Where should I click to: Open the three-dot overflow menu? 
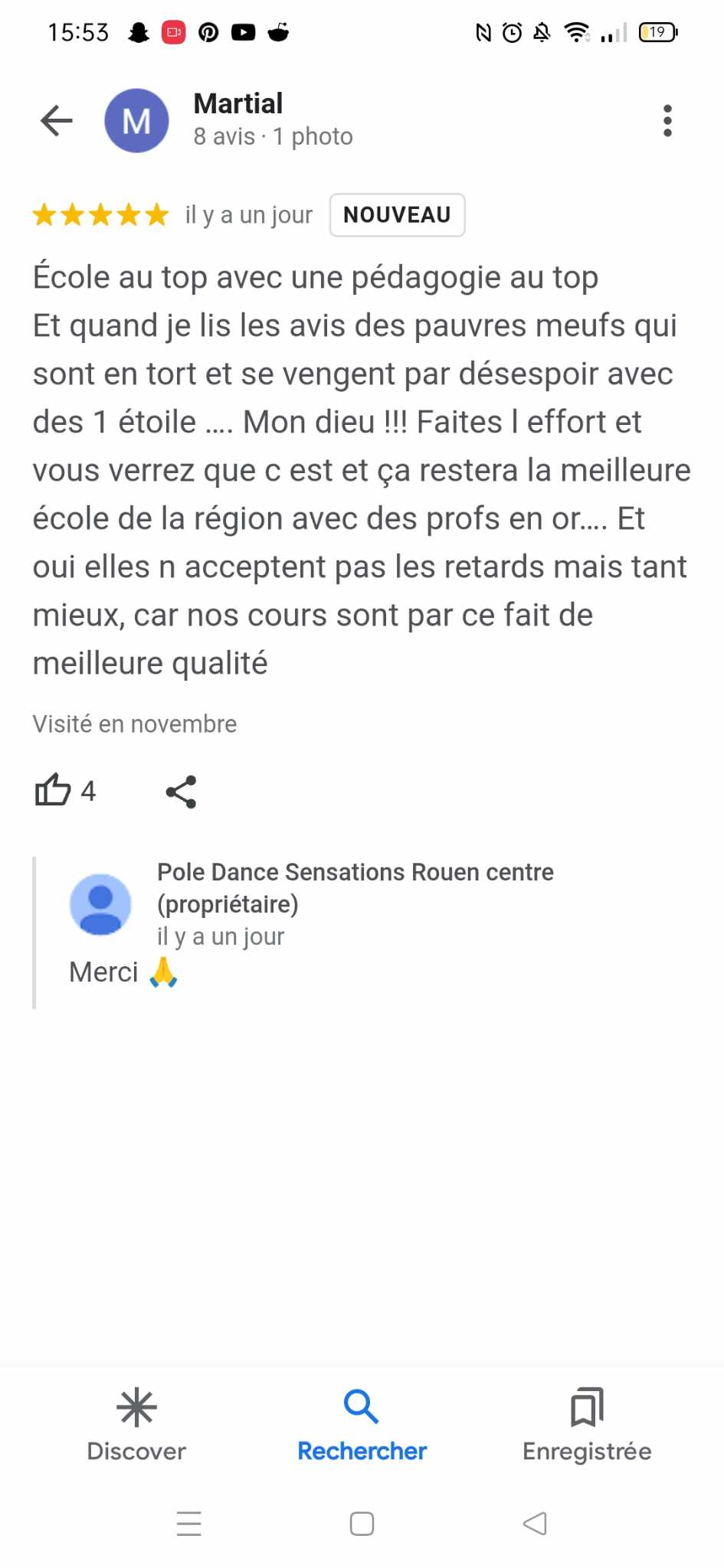coord(667,120)
